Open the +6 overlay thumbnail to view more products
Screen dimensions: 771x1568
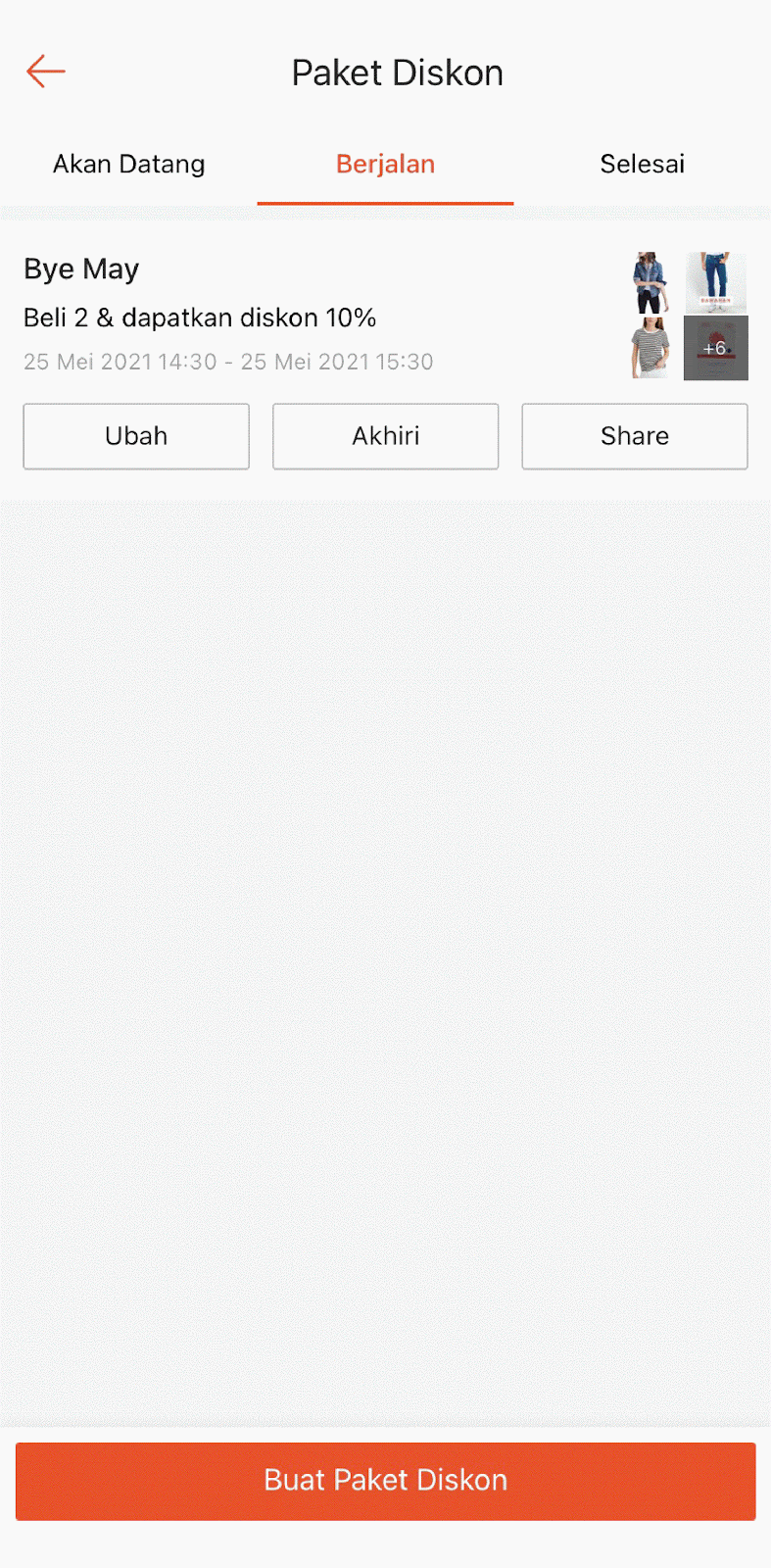[x=715, y=348]
